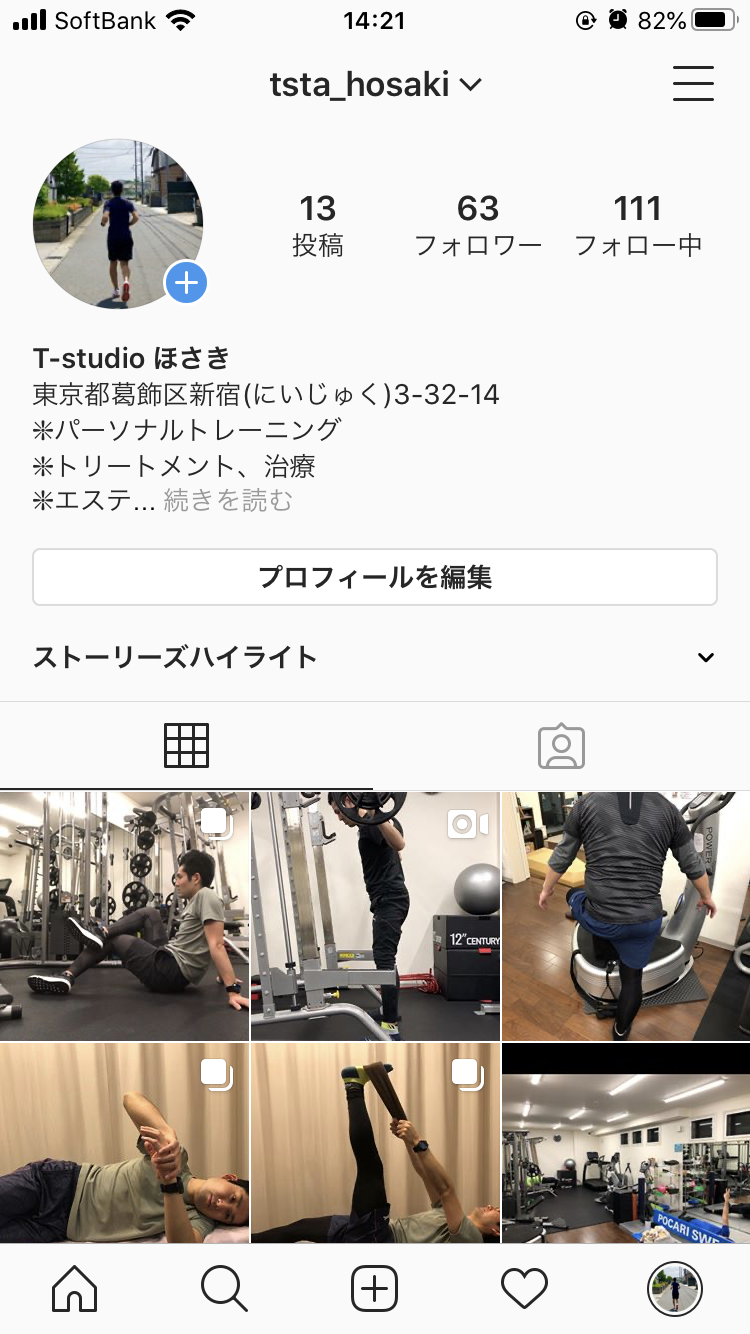Open the leg stretch with band post
Screen dimensions: 750x1334
pos(375,1143)
